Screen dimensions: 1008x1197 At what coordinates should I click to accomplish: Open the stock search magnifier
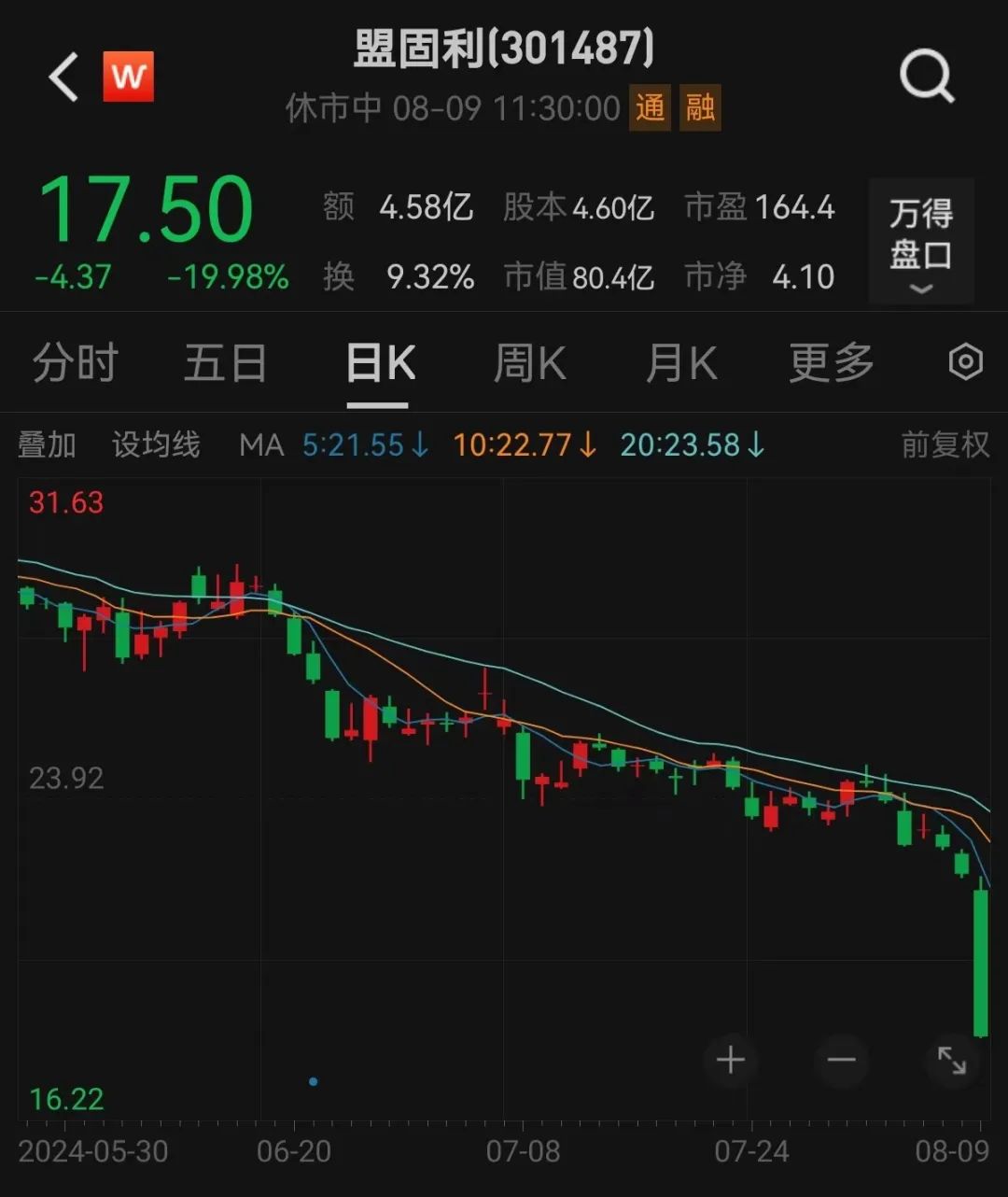[926, 77]
